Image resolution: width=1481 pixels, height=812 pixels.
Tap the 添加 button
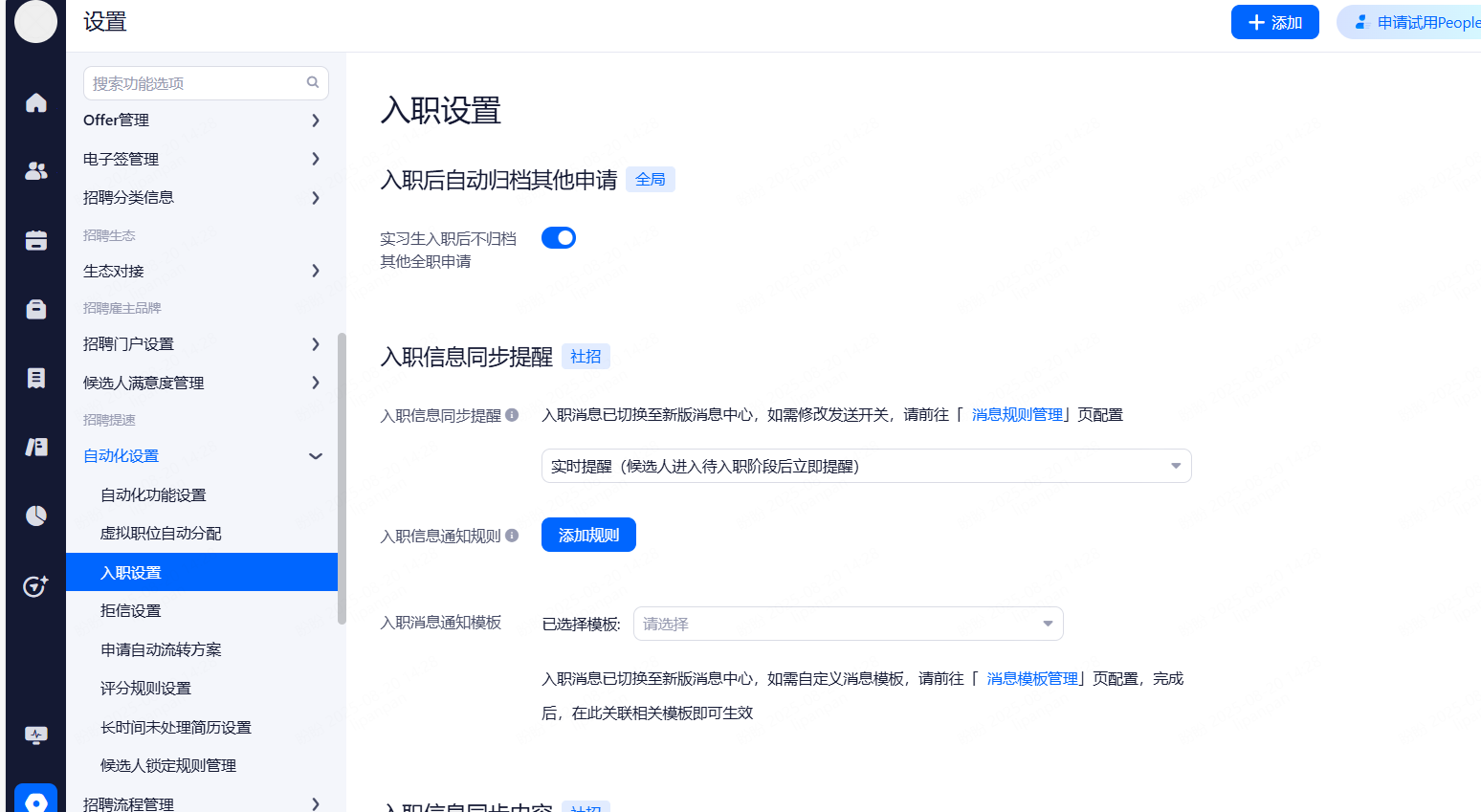tap(1274, 22)
